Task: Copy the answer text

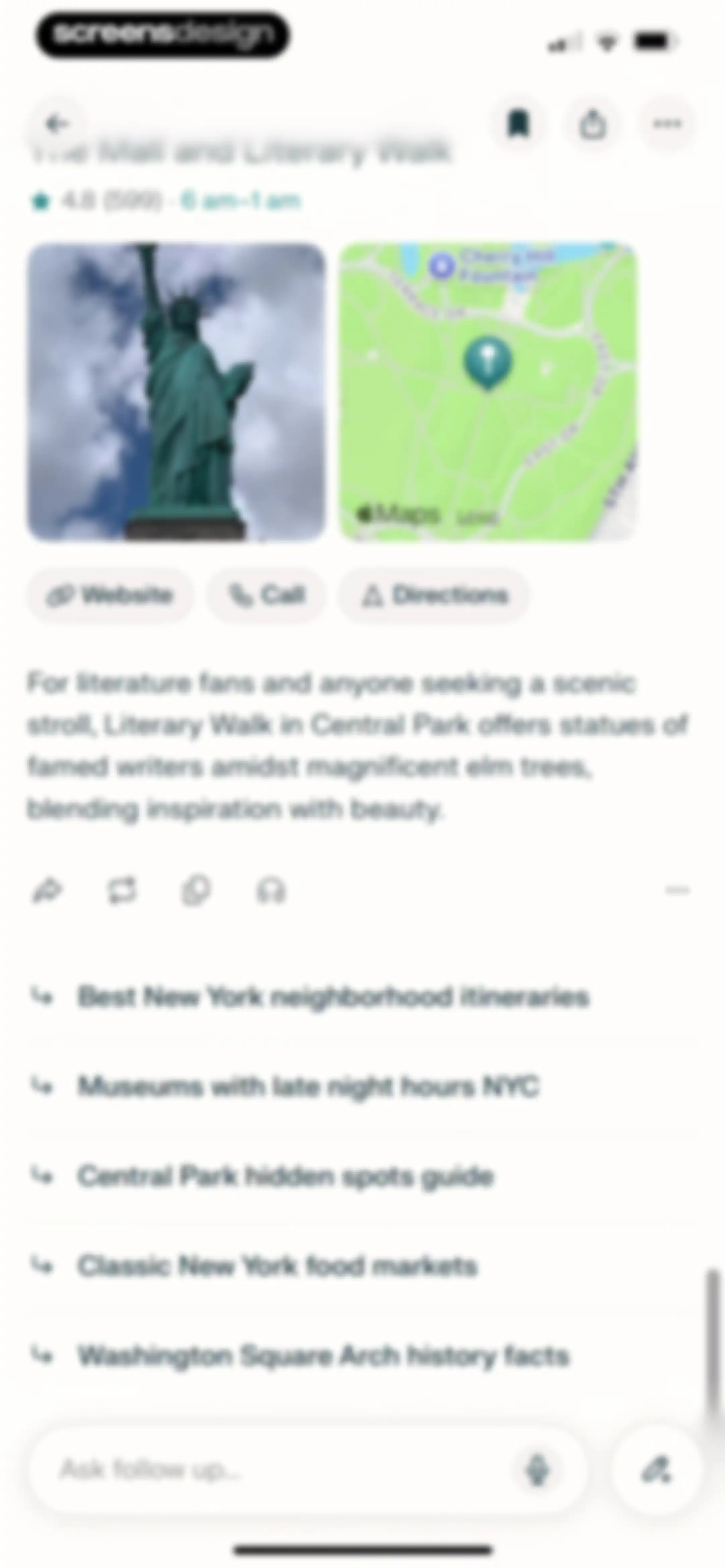Action: pos(196,891)
